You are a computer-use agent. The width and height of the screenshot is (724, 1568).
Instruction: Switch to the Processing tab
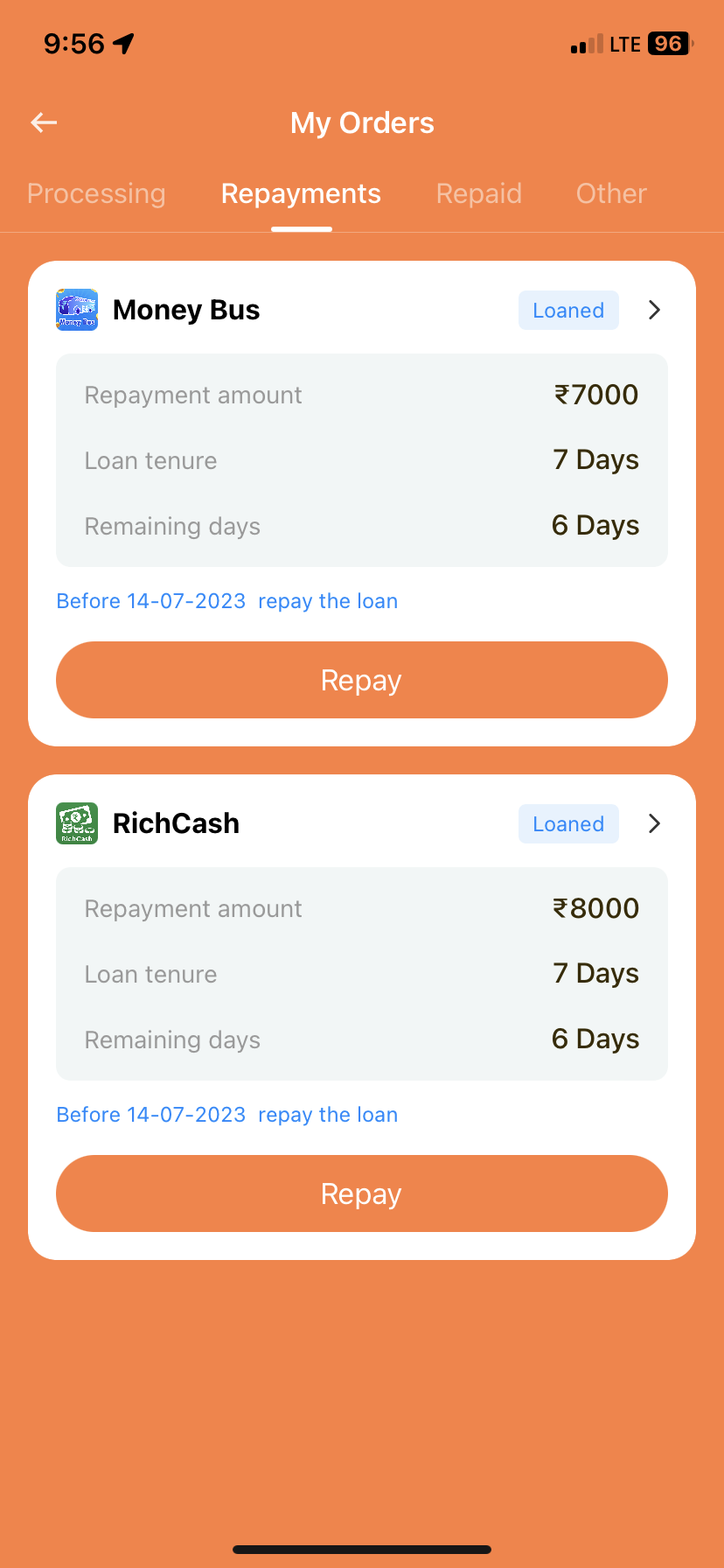(x=96, y=193)
